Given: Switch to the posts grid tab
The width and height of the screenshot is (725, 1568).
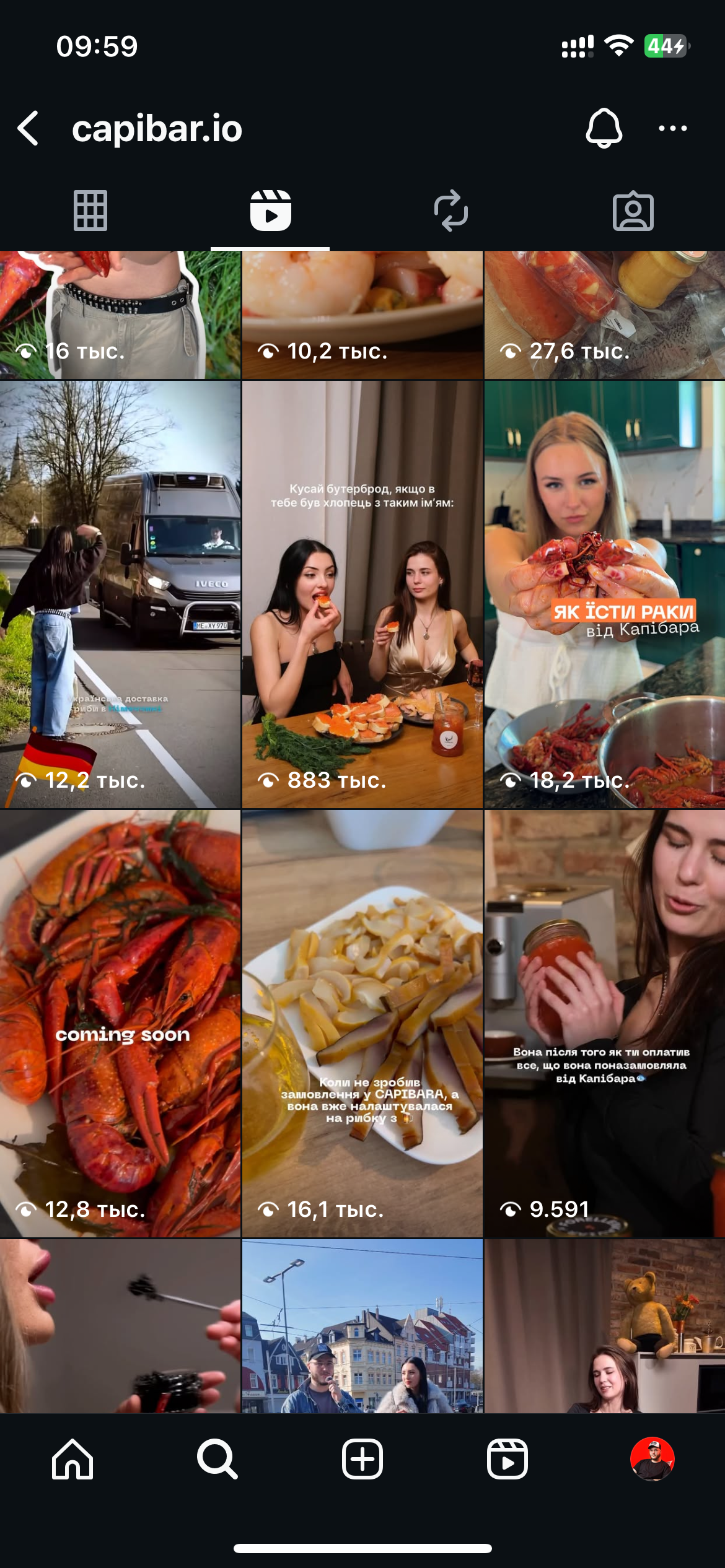Looking at the screenshot, I should [x=90, y=211].
